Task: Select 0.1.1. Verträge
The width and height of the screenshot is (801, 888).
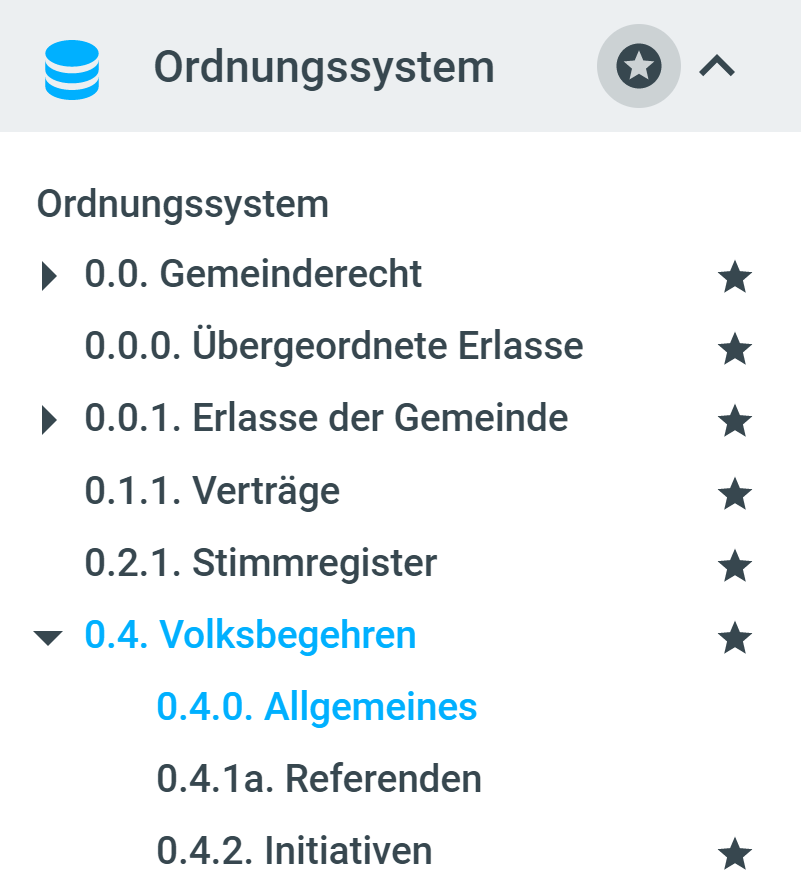Action: (212, 491)
